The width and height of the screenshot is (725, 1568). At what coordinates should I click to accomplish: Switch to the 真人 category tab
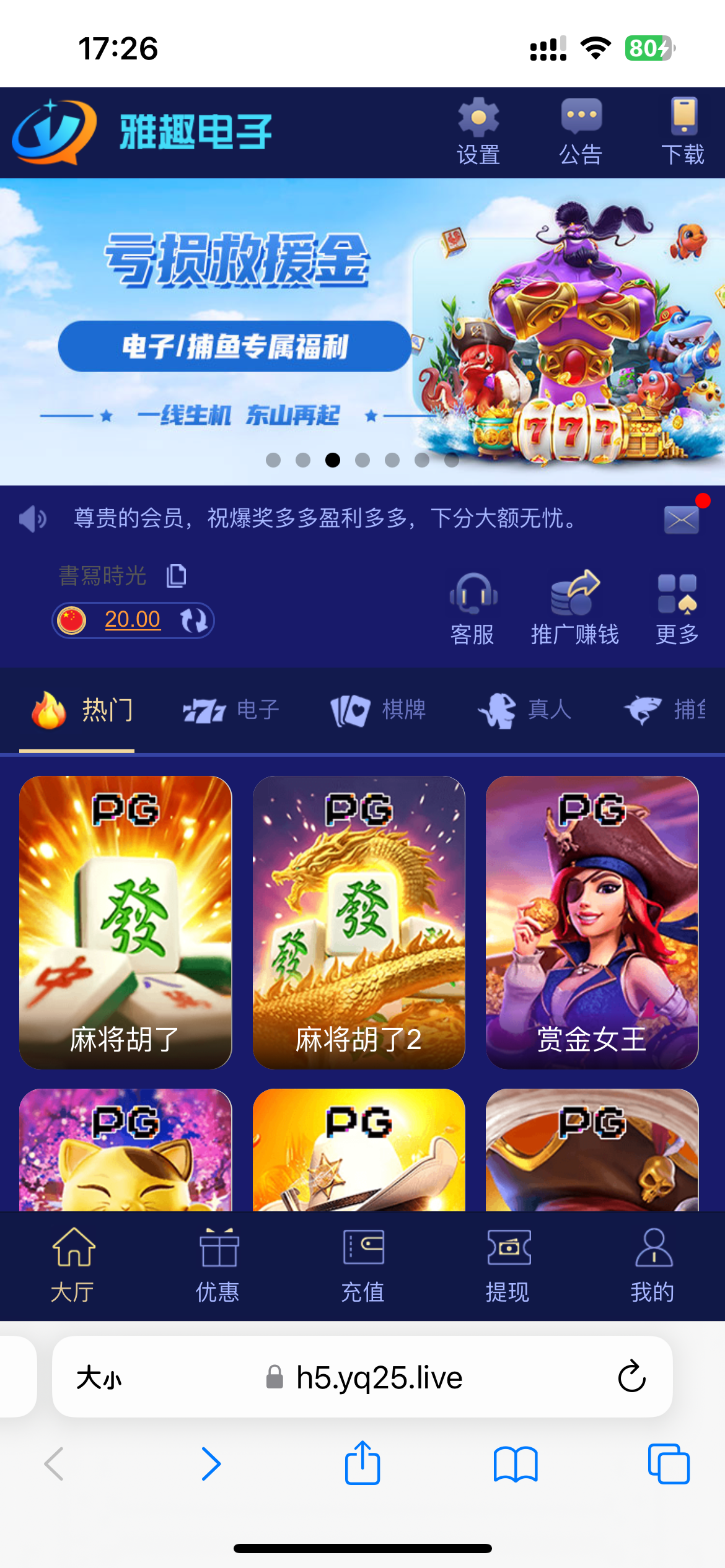tap(525, 710)
